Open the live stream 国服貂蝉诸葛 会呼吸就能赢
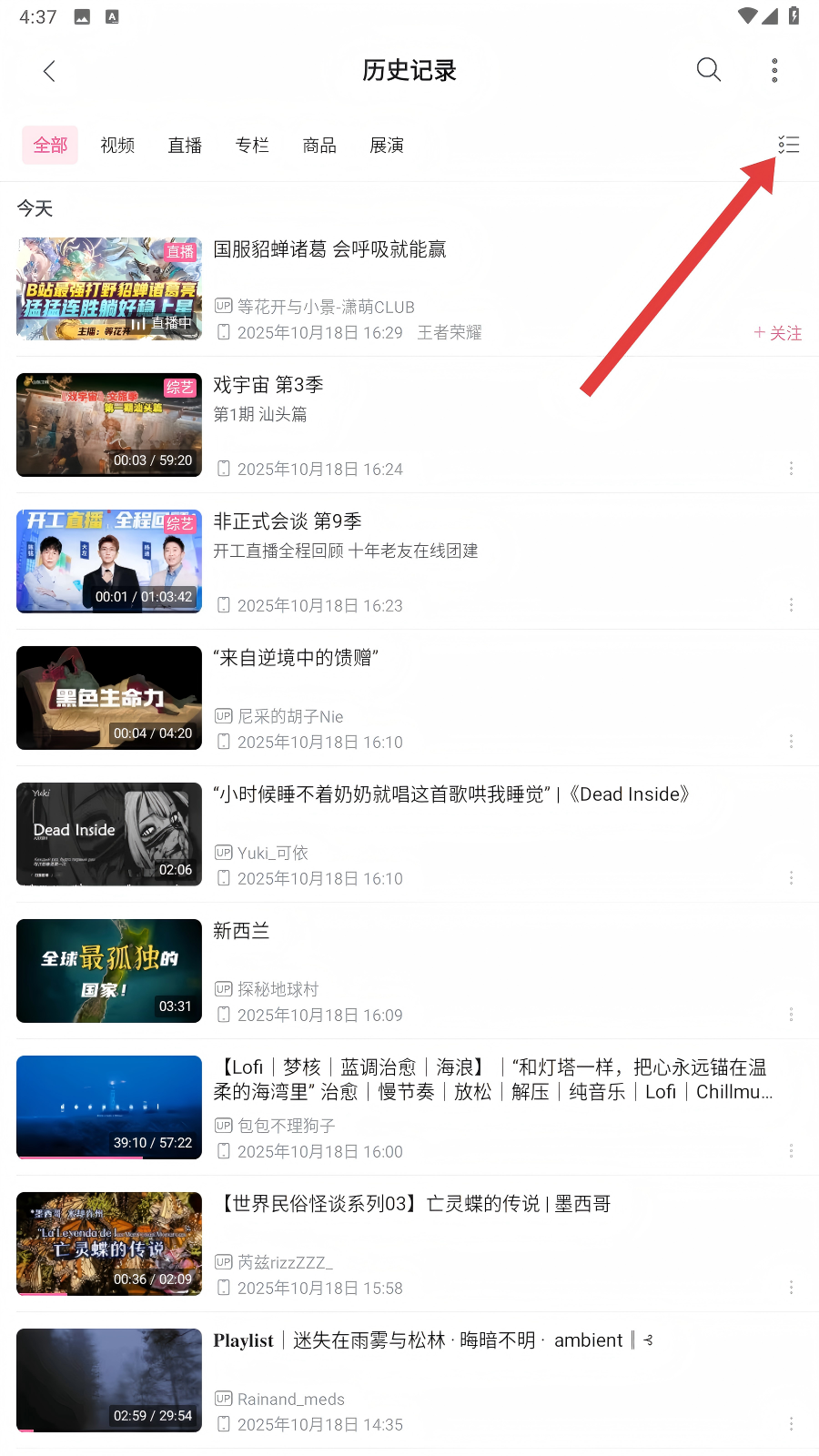The height and width of the screenshot is (1456, 819). point(329,250)
